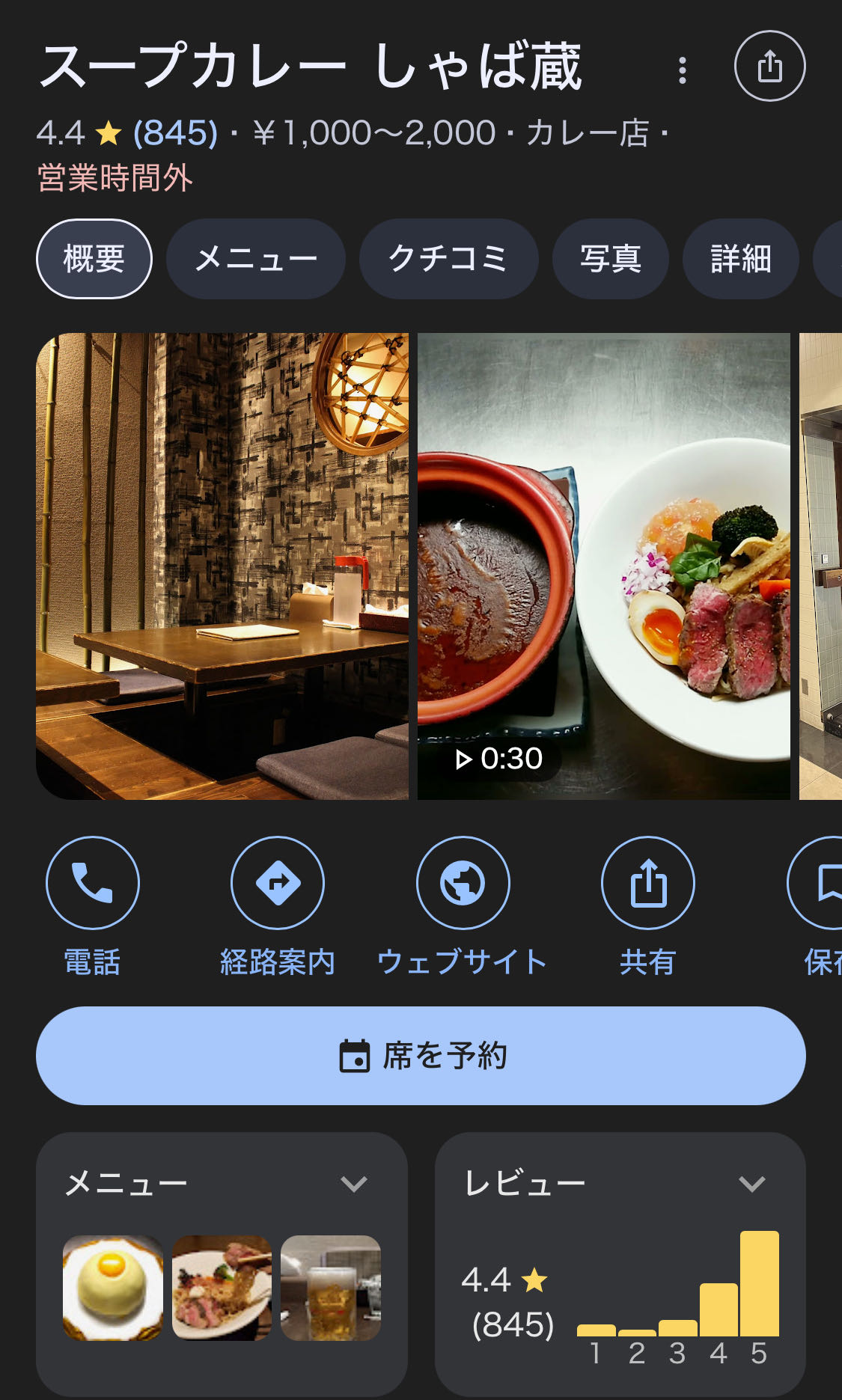Tap the share icon beside the title
The image size is (842, 1400).
point(769,67)
